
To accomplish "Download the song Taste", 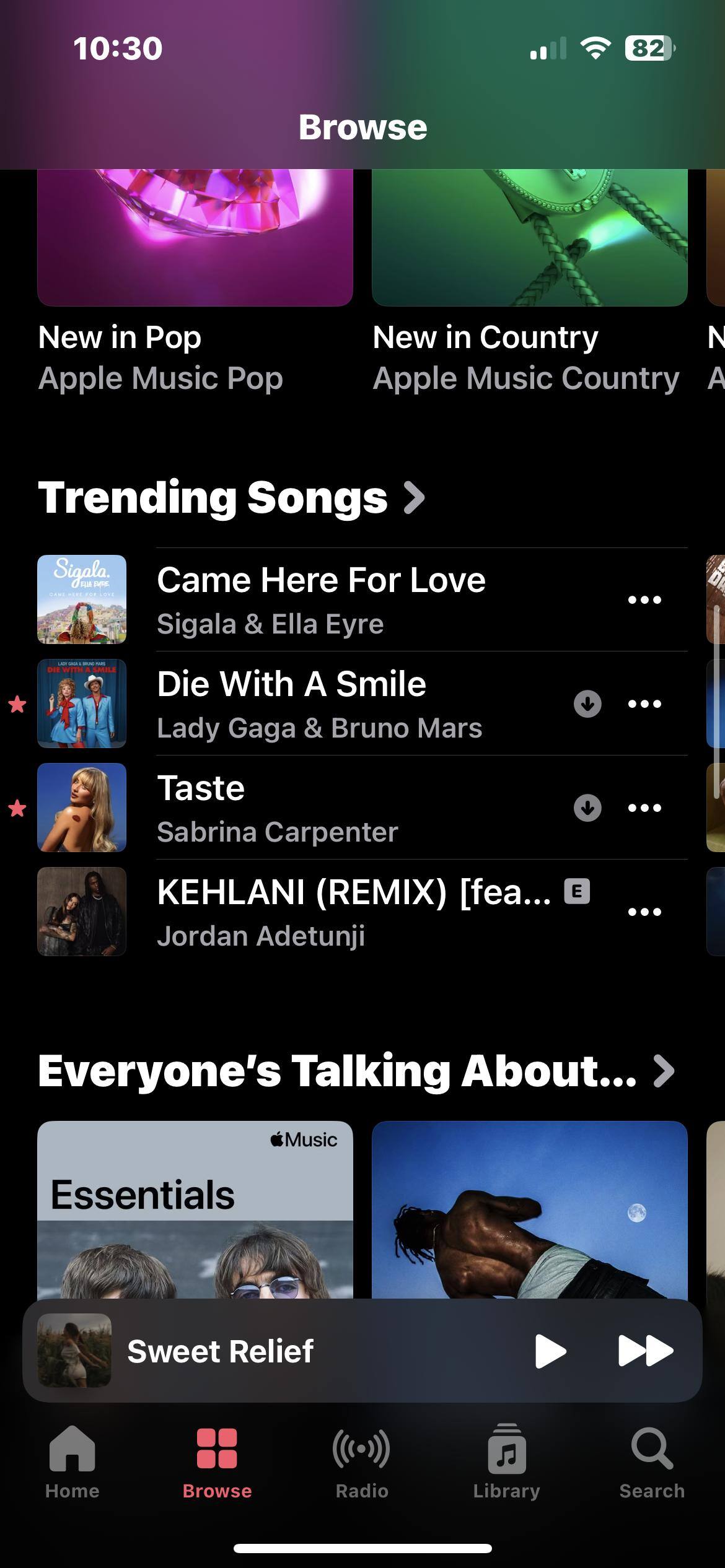I will click(587, 808).
